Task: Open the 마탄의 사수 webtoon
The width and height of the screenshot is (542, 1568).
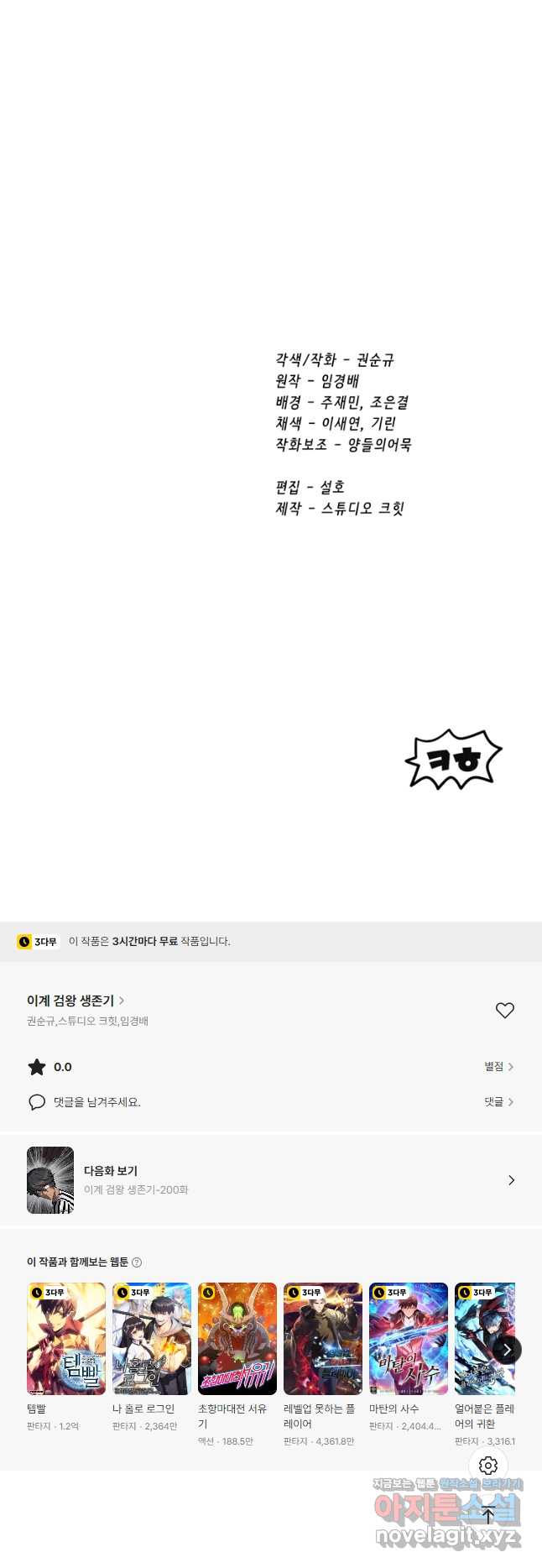Action: click(409, 1338)
